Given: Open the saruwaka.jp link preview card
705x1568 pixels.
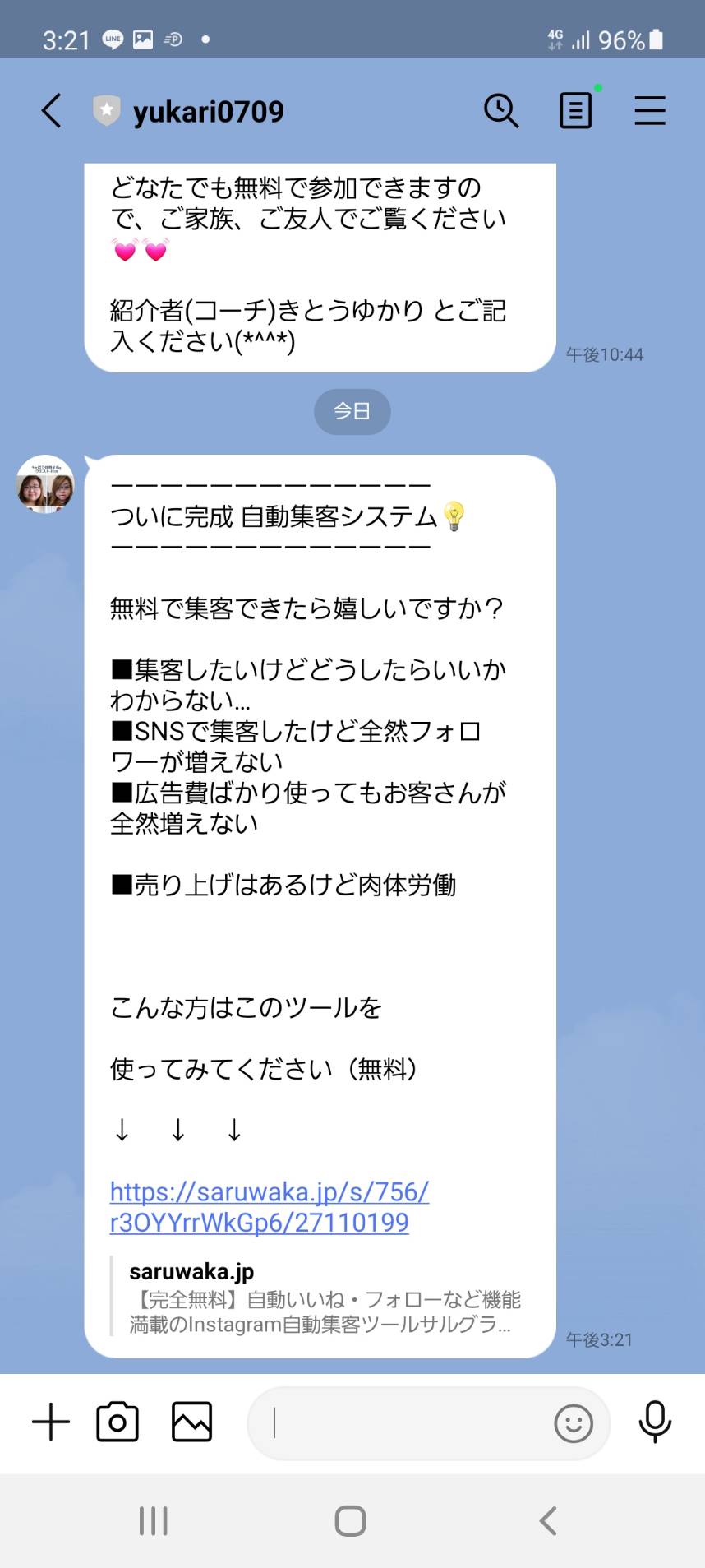Looking at the screenshot, I should tap(320, 1297).
